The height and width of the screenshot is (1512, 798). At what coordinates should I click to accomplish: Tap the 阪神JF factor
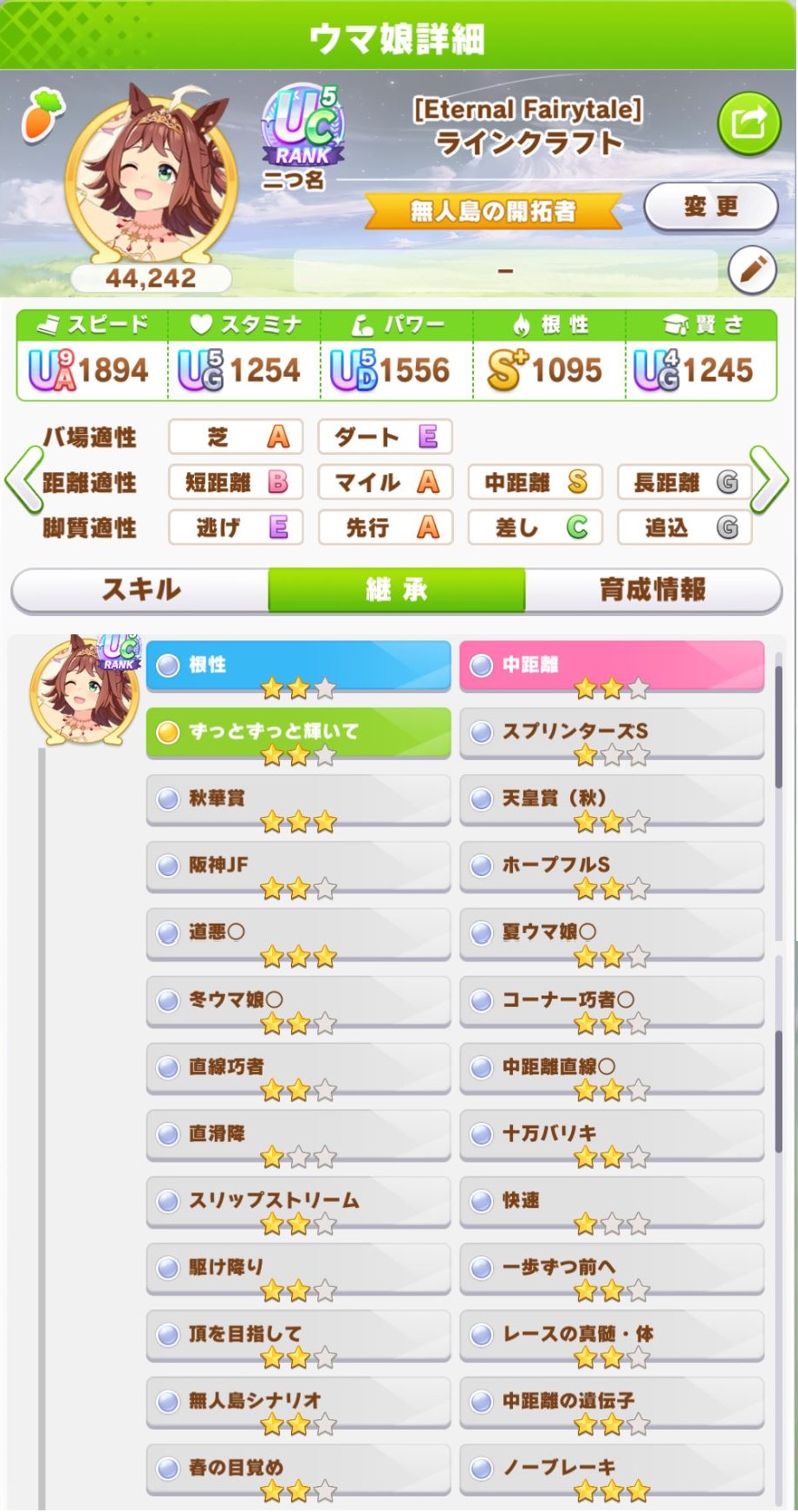[298, 867]
